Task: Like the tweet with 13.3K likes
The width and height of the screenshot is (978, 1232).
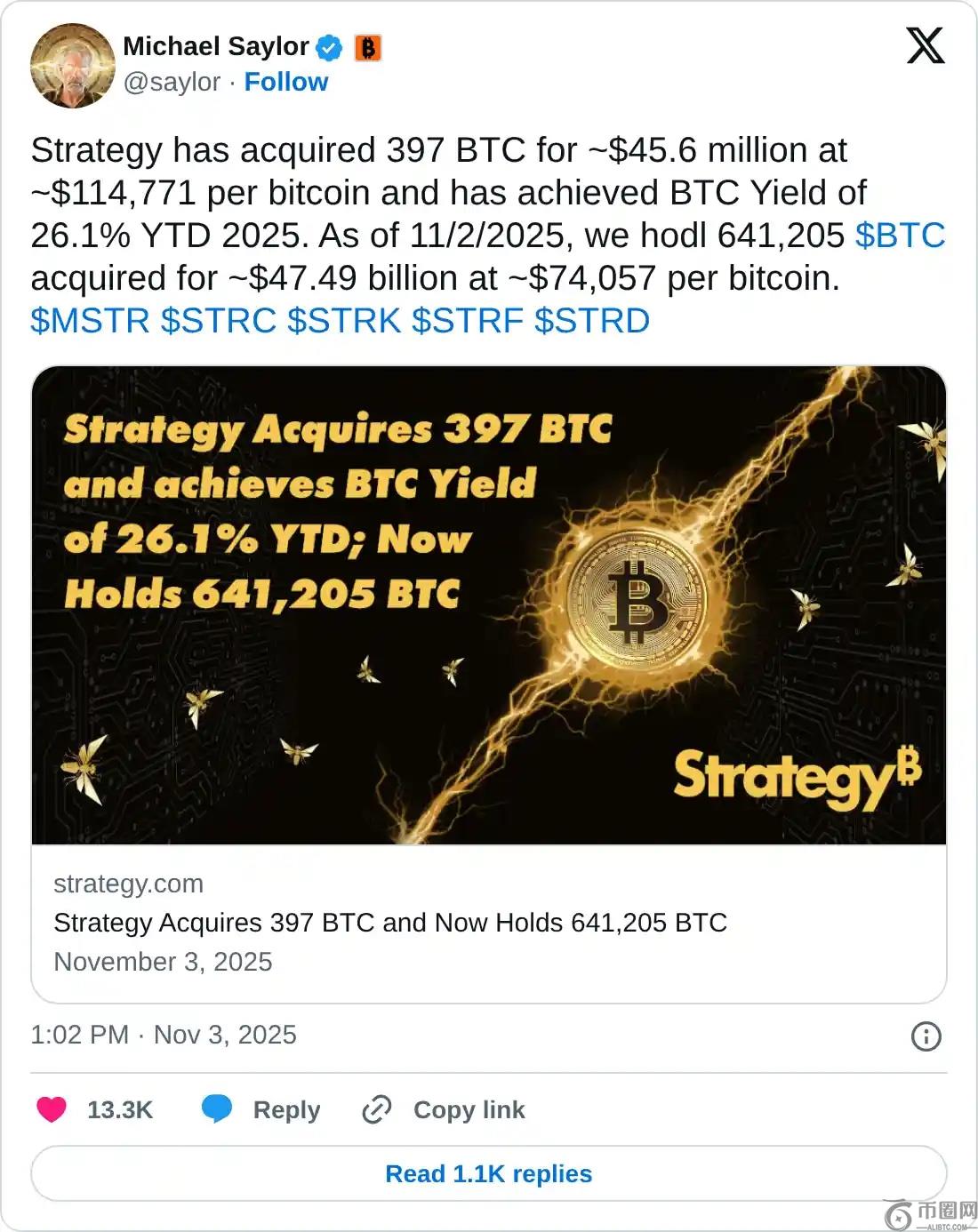Action: pos(52,1109)
